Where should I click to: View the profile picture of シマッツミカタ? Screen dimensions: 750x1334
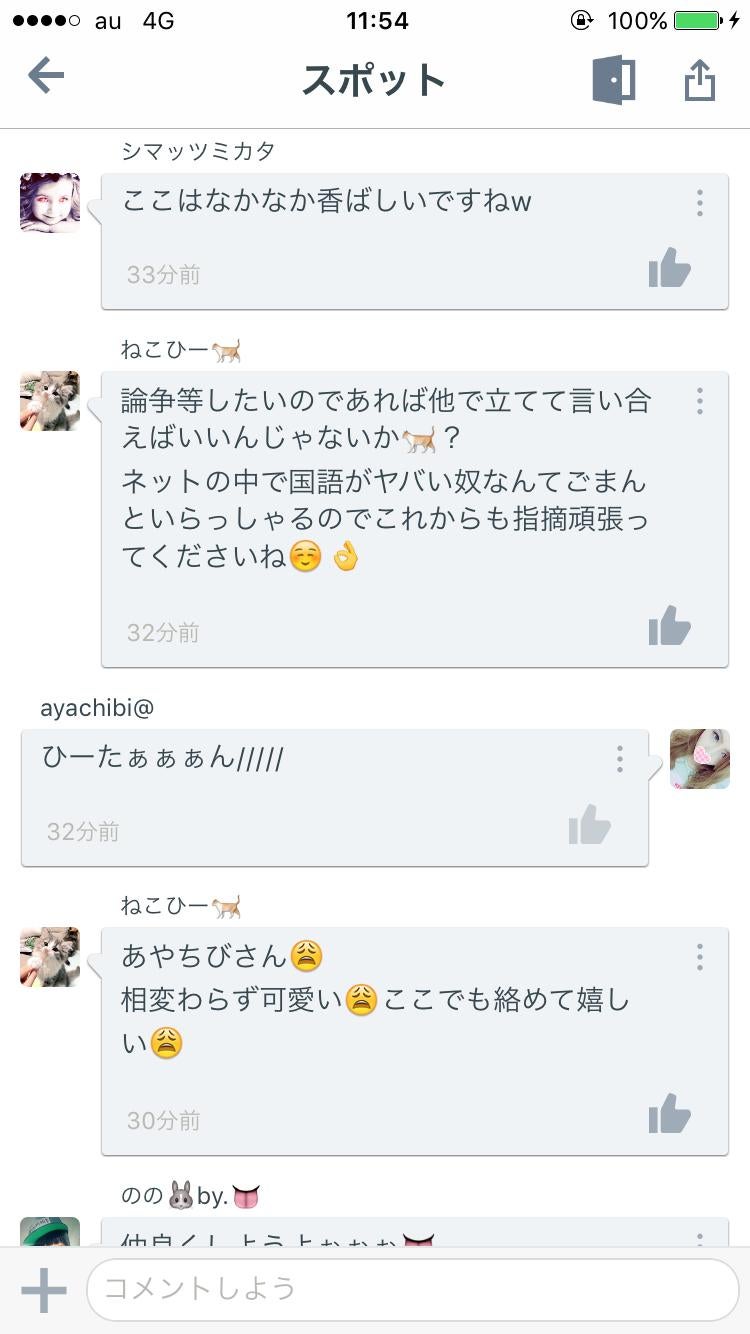tap(50, 203)
